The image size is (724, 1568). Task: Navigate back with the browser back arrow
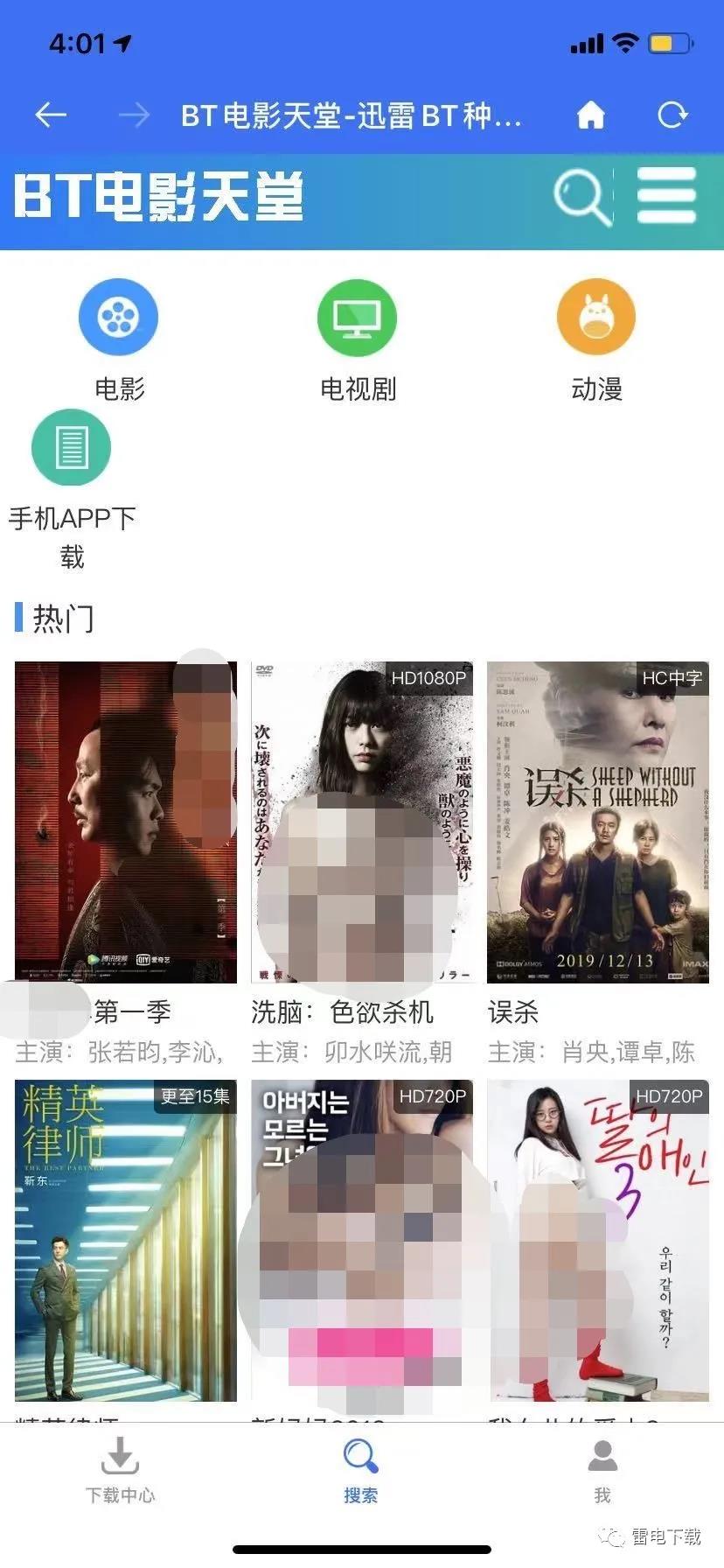50,115
